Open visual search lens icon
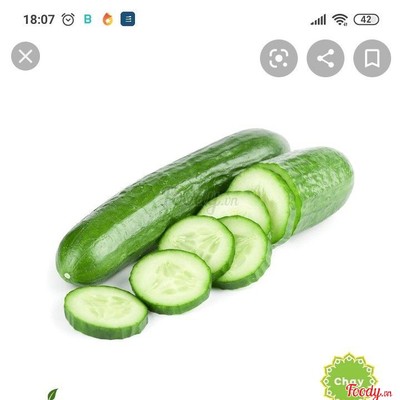Image resolution: width=400 pixels, height=400 pixels. click(x=279, y=58)
